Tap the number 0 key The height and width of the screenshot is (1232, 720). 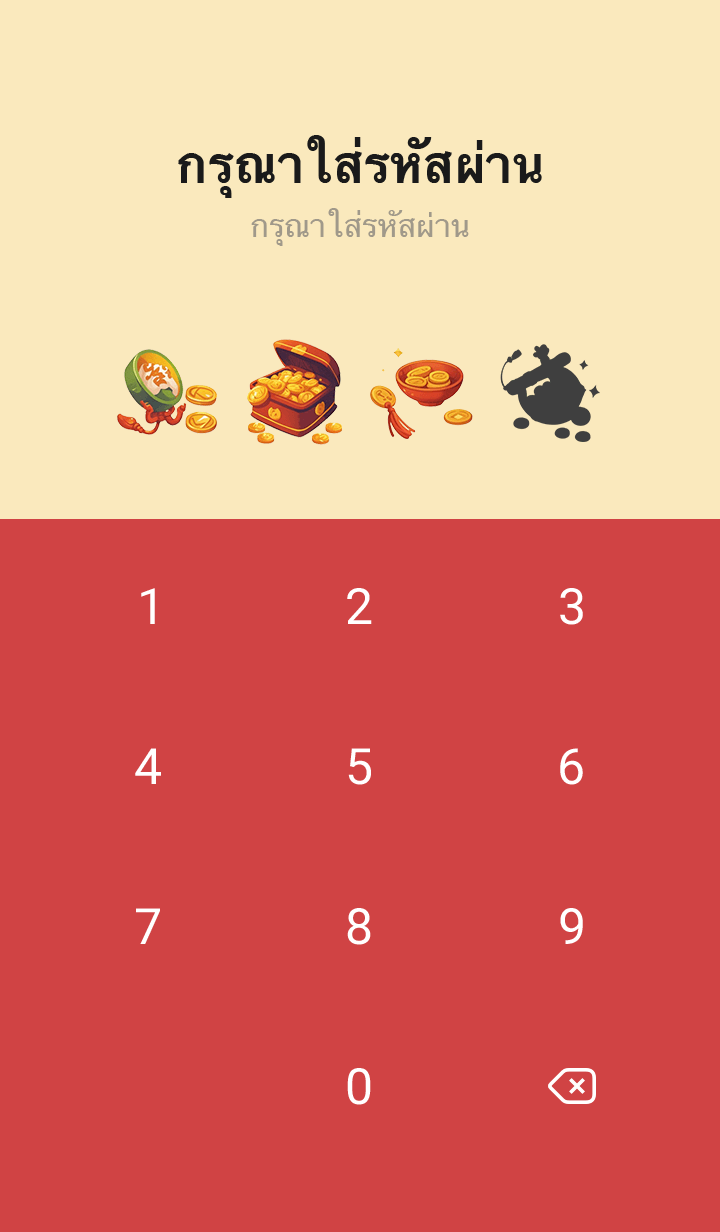359,1087
